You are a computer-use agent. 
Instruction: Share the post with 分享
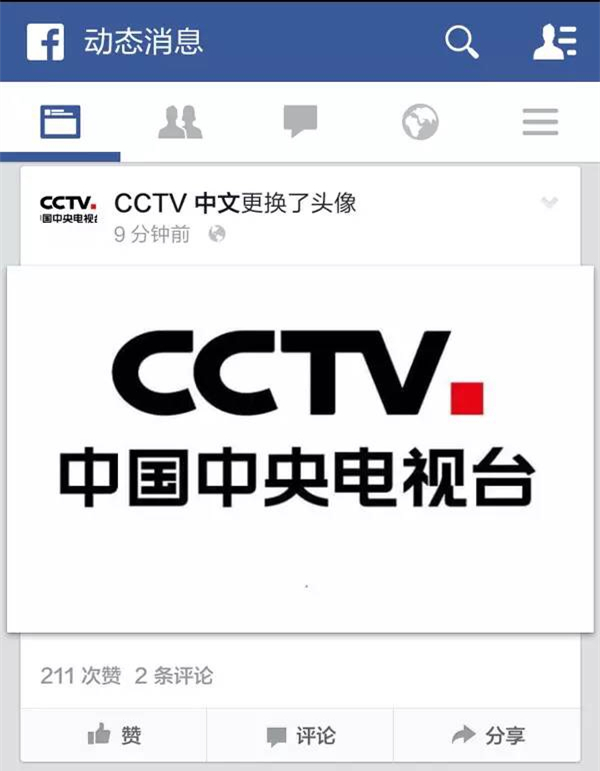(489, 736)
